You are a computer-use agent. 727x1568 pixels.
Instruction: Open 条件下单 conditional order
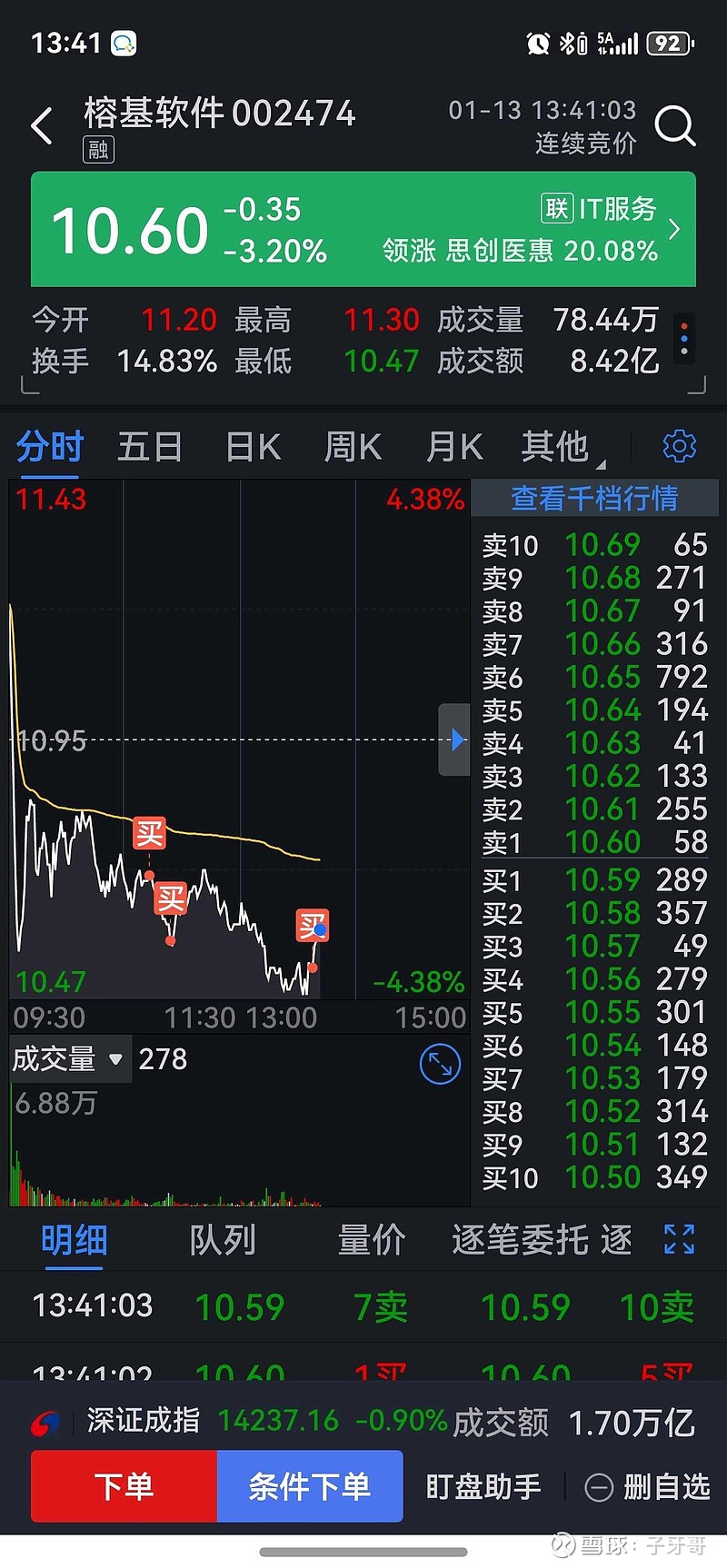pyautogui.click(x=310, y=1486)
